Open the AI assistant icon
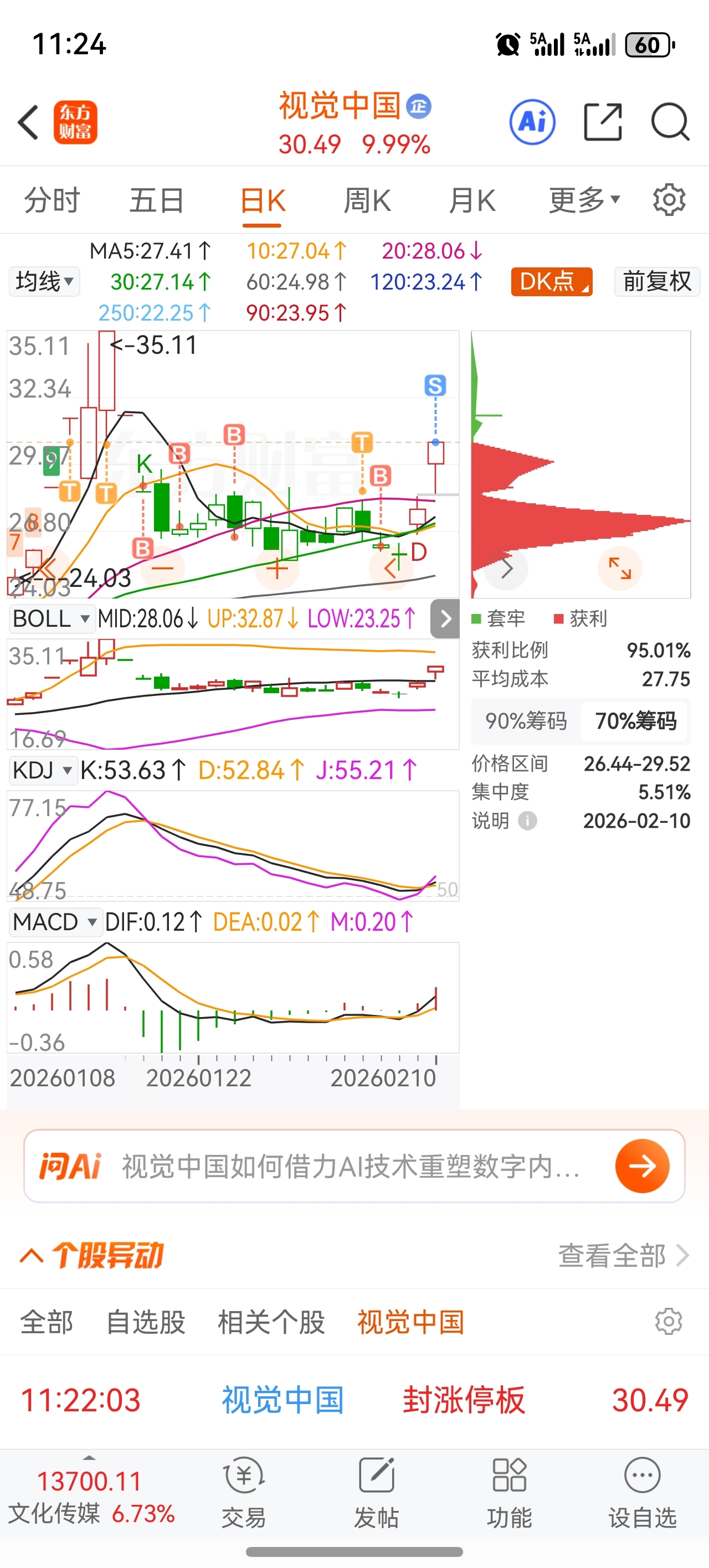Viewport: 709px width, 1568px height. coord(532,122)
